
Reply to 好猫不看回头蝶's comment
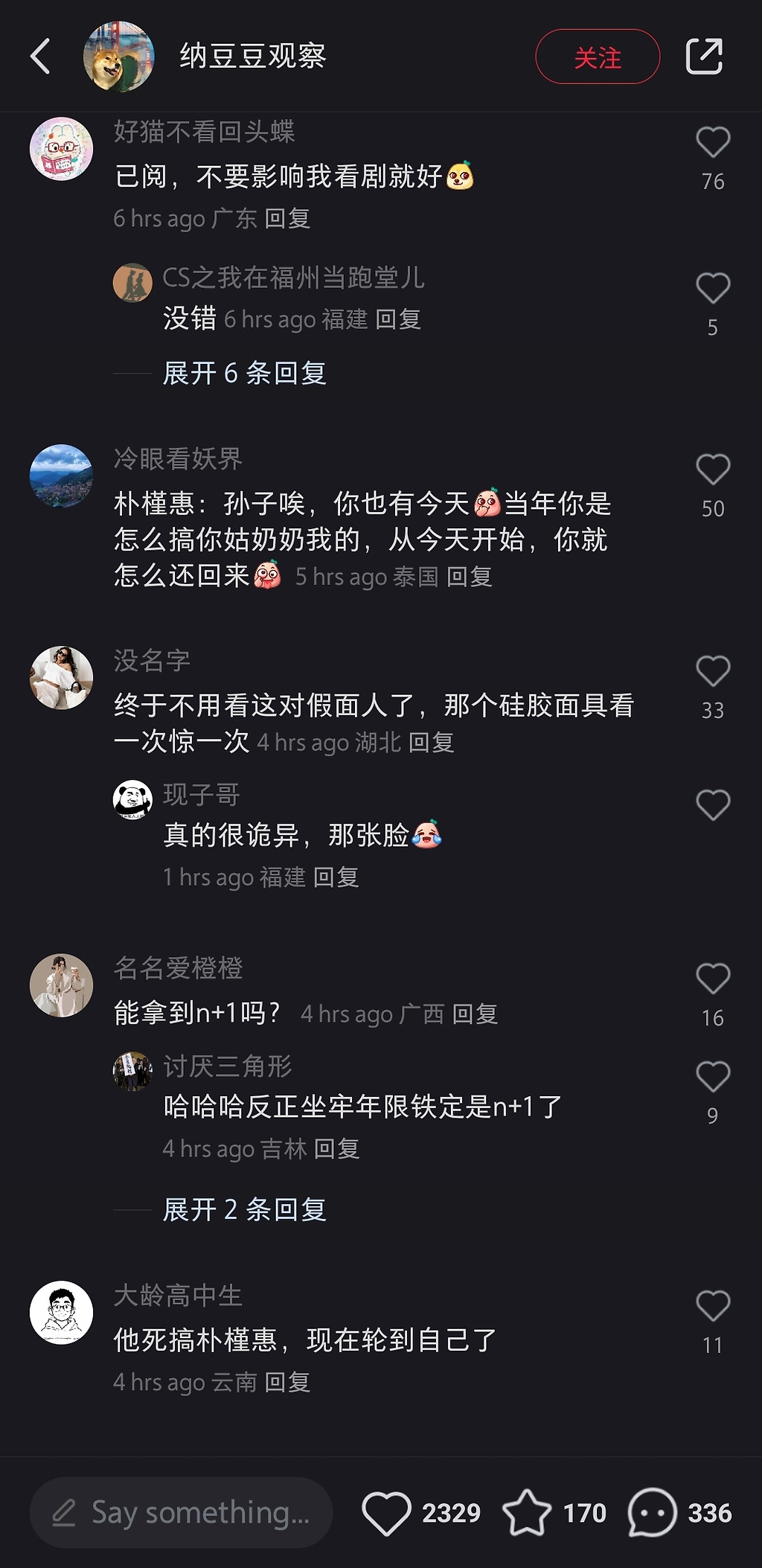[x=287, y=219]
